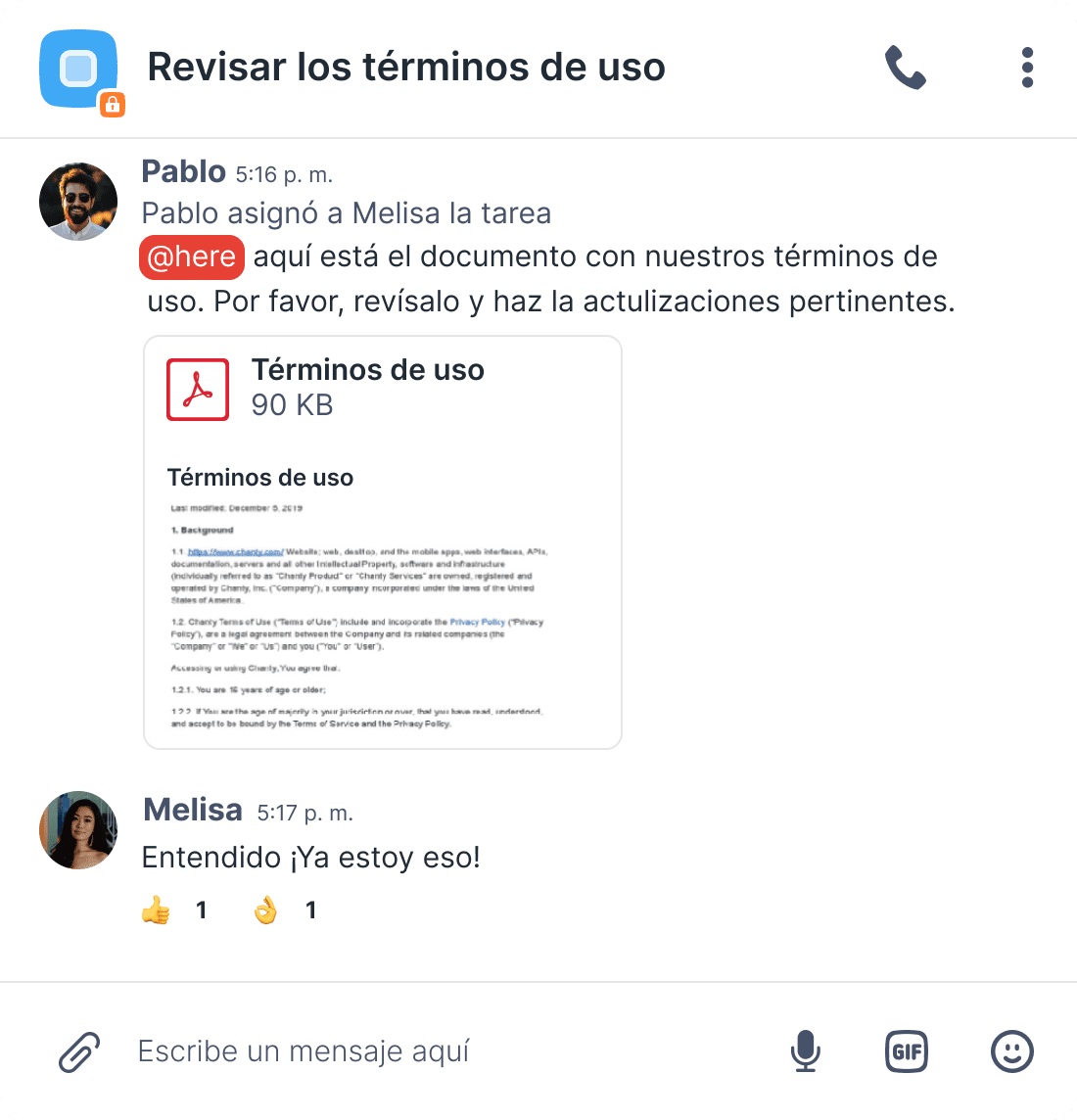
Task: Open the conversation icon with the lock
Action: coord(80,70)
